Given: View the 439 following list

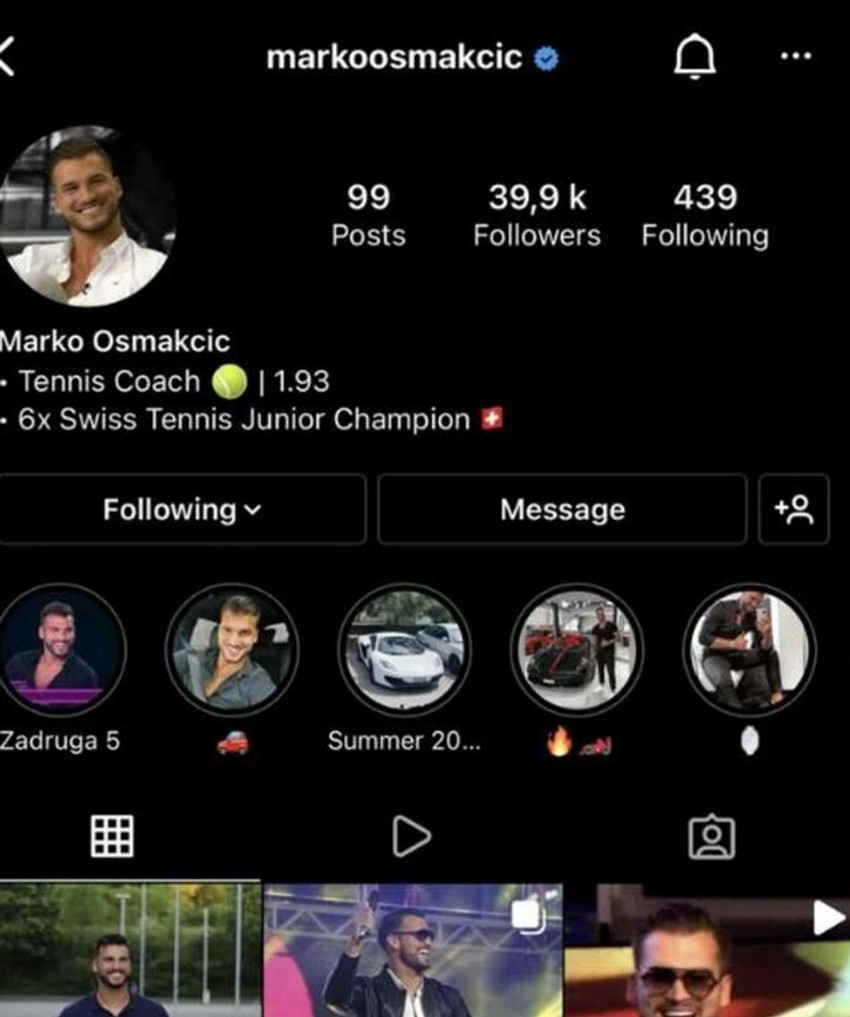Looking at the screenshot, I should [705, 214].
